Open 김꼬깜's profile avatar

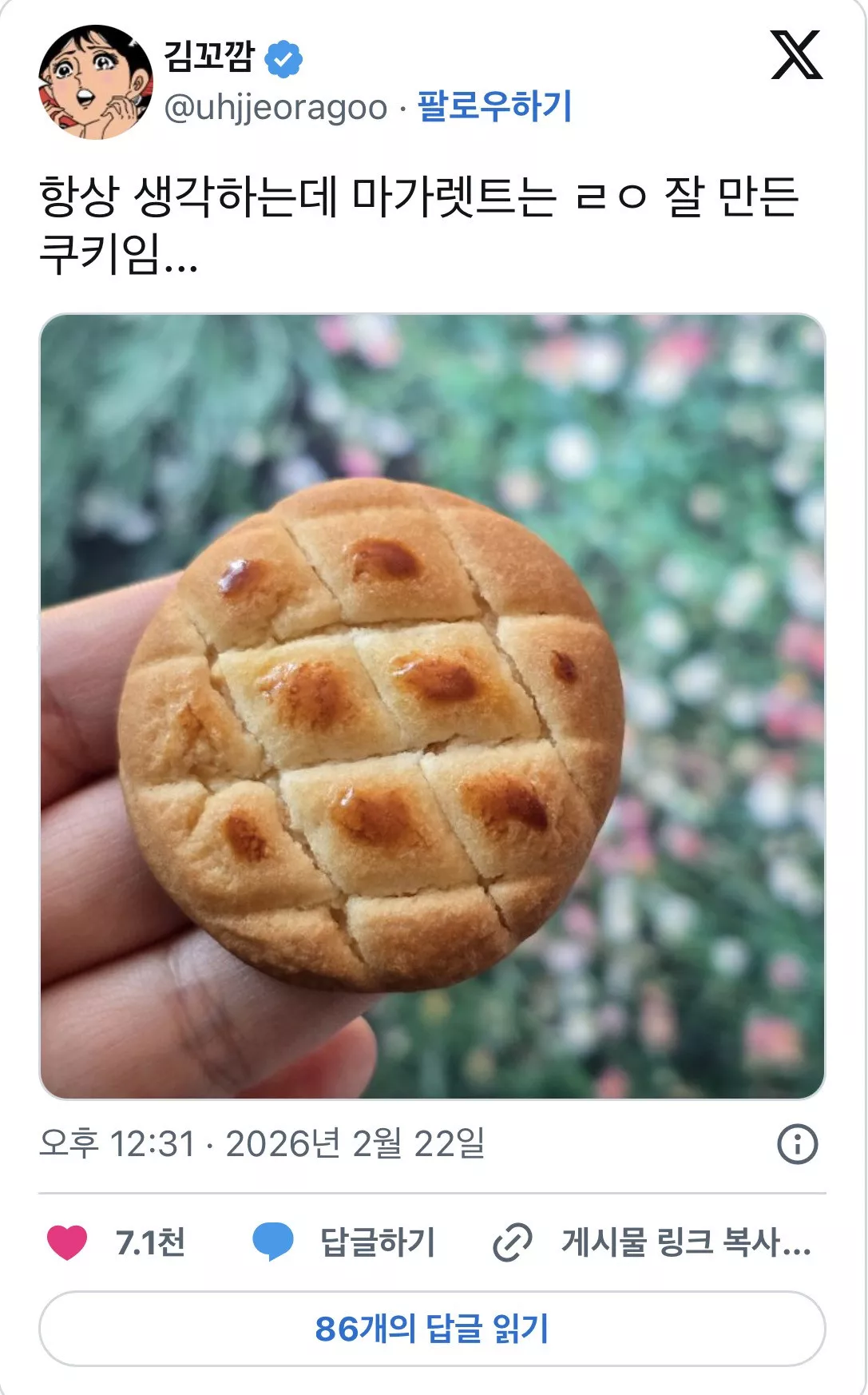pos(95,81)
